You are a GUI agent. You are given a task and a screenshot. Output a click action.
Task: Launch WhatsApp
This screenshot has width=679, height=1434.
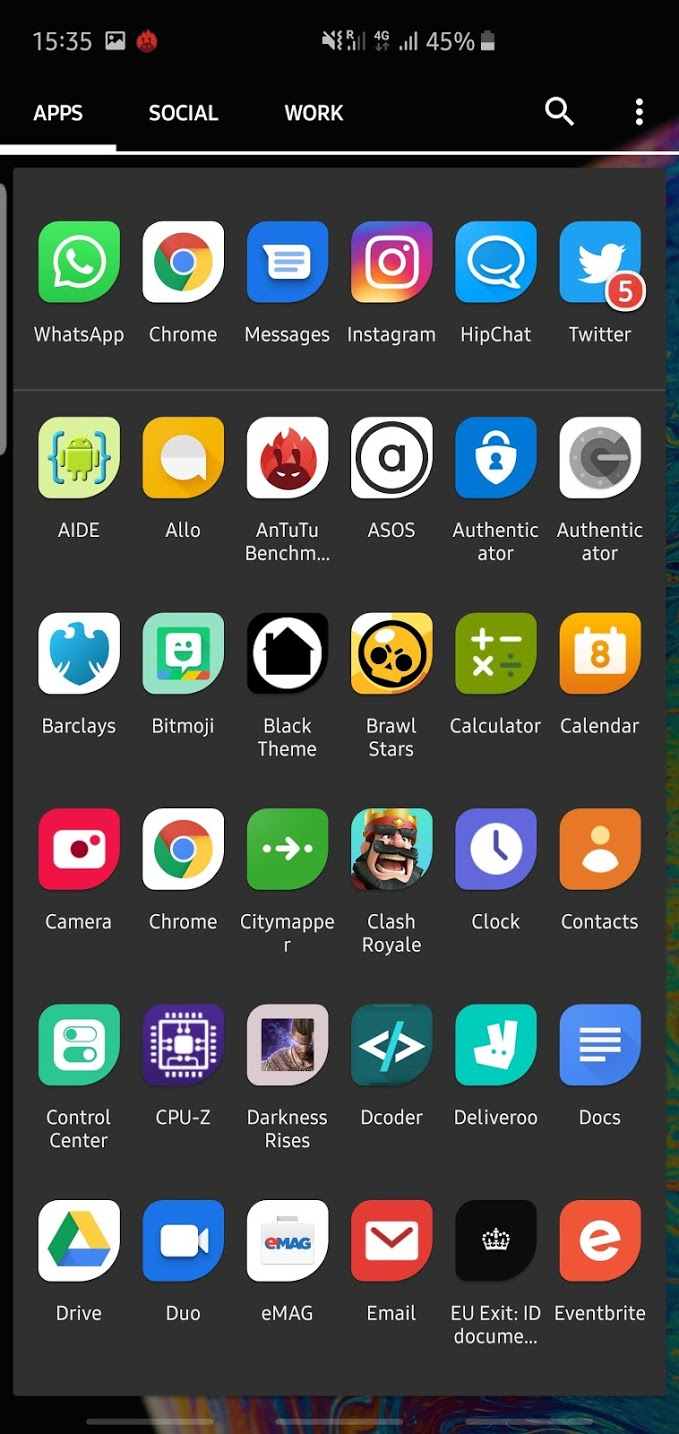pyautogui.click(x=79, y=262)
